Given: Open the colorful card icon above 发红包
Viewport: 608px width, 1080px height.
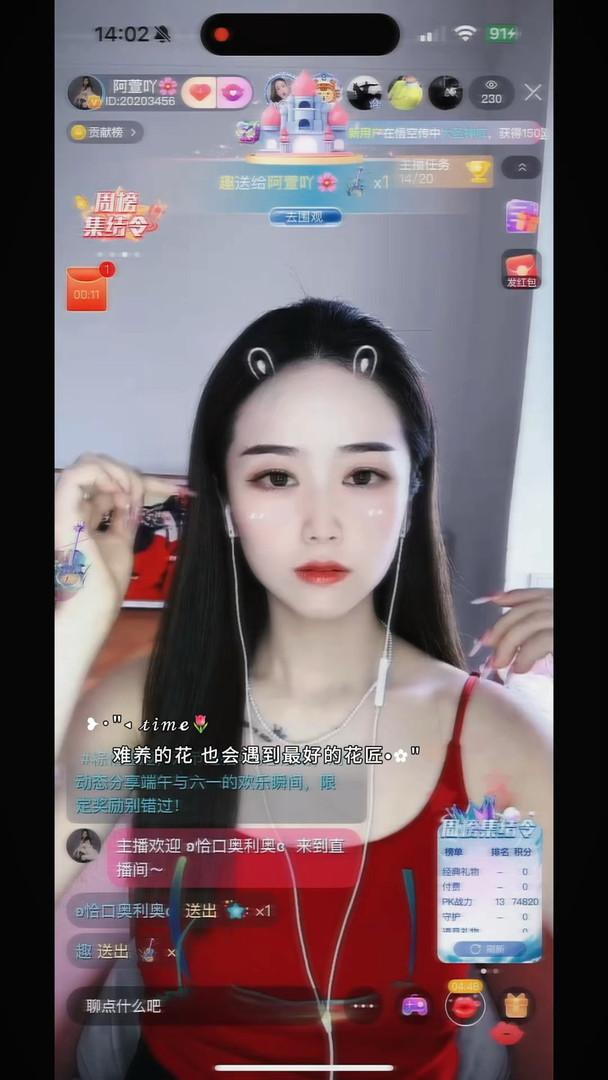Looking at the screenshot, I should 521,215.
